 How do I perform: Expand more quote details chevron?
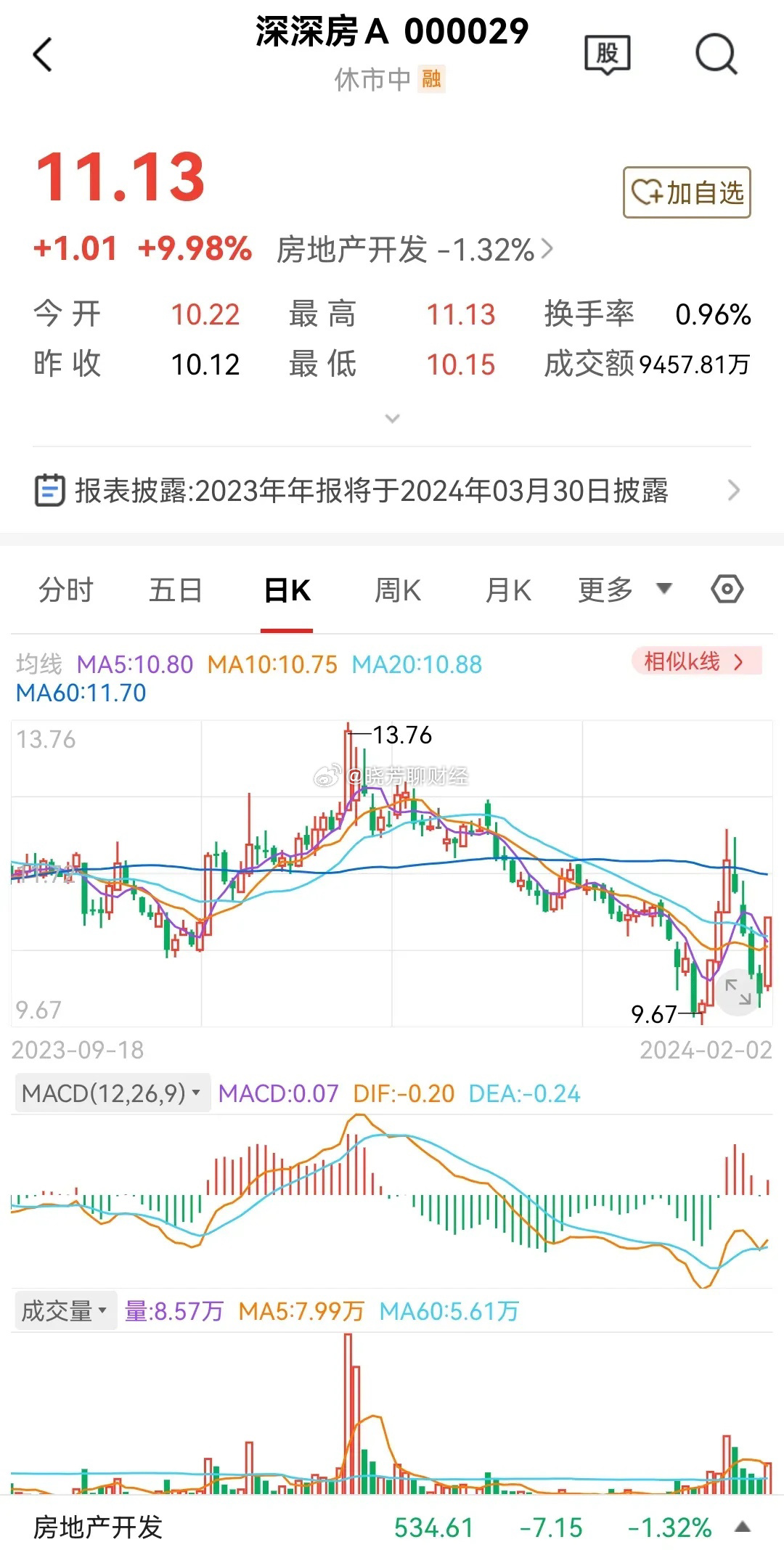point(392,419)
